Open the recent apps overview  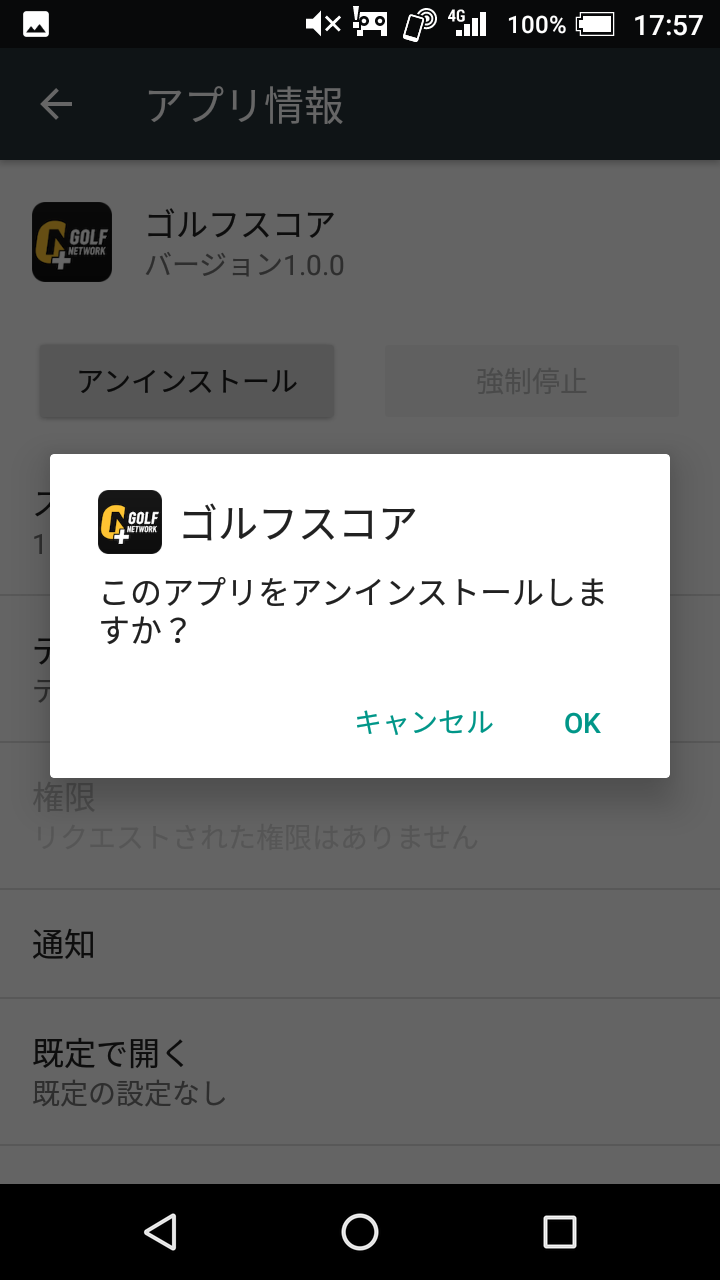(x=560, y=1232)
